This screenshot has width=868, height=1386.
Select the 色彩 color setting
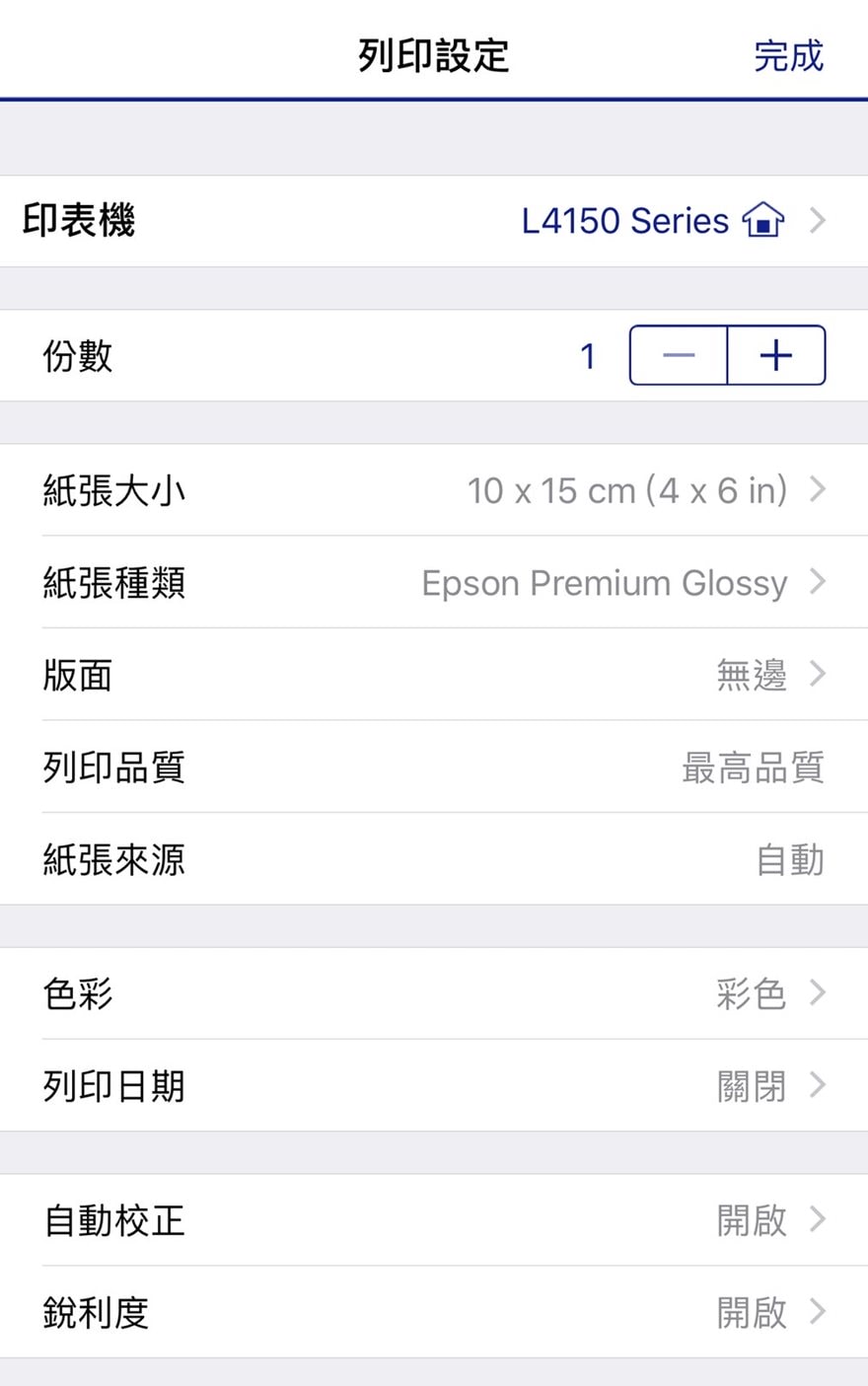click(x=434, y=993)
